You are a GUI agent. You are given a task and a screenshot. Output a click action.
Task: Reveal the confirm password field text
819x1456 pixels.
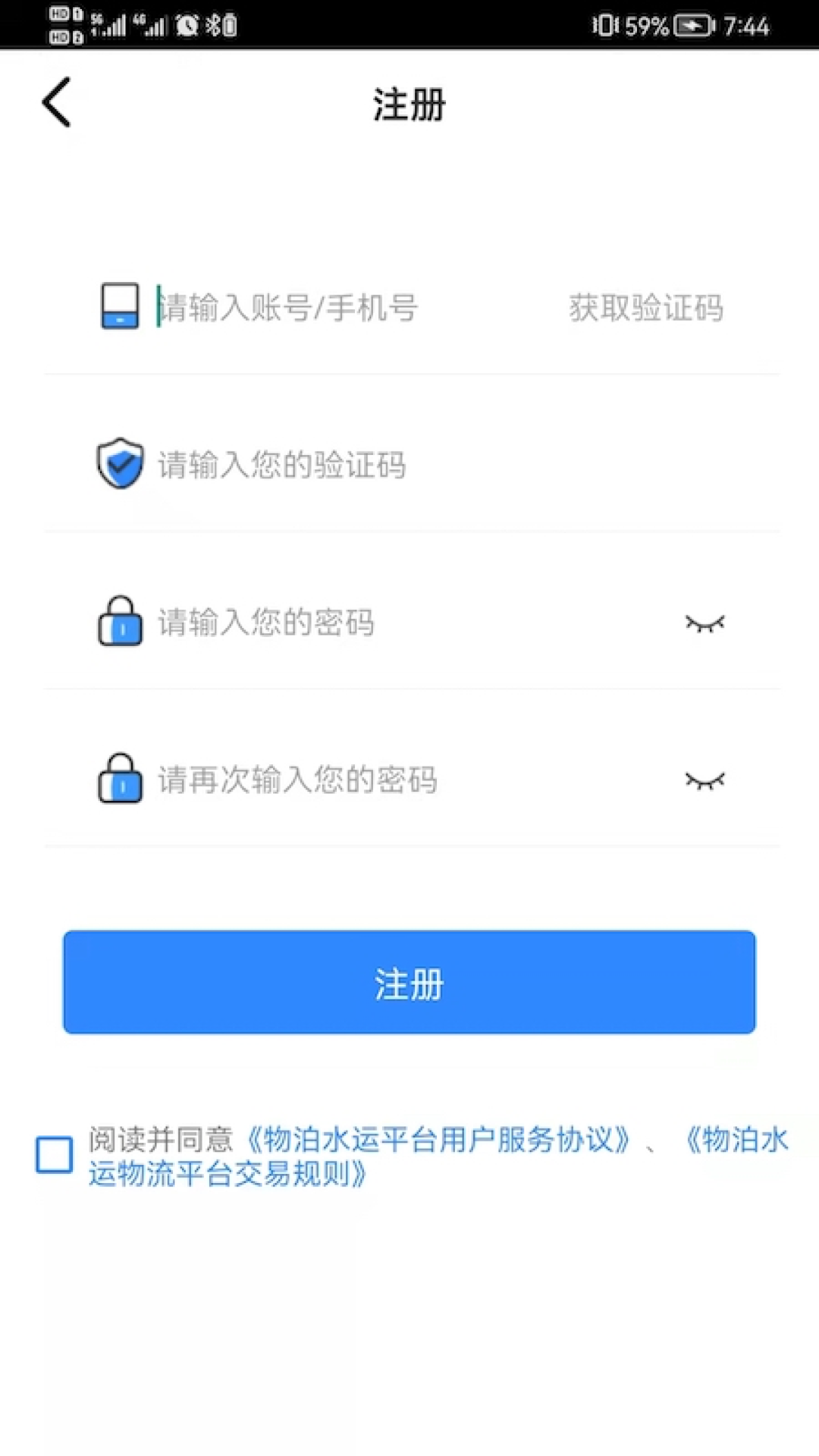[704, 780]
